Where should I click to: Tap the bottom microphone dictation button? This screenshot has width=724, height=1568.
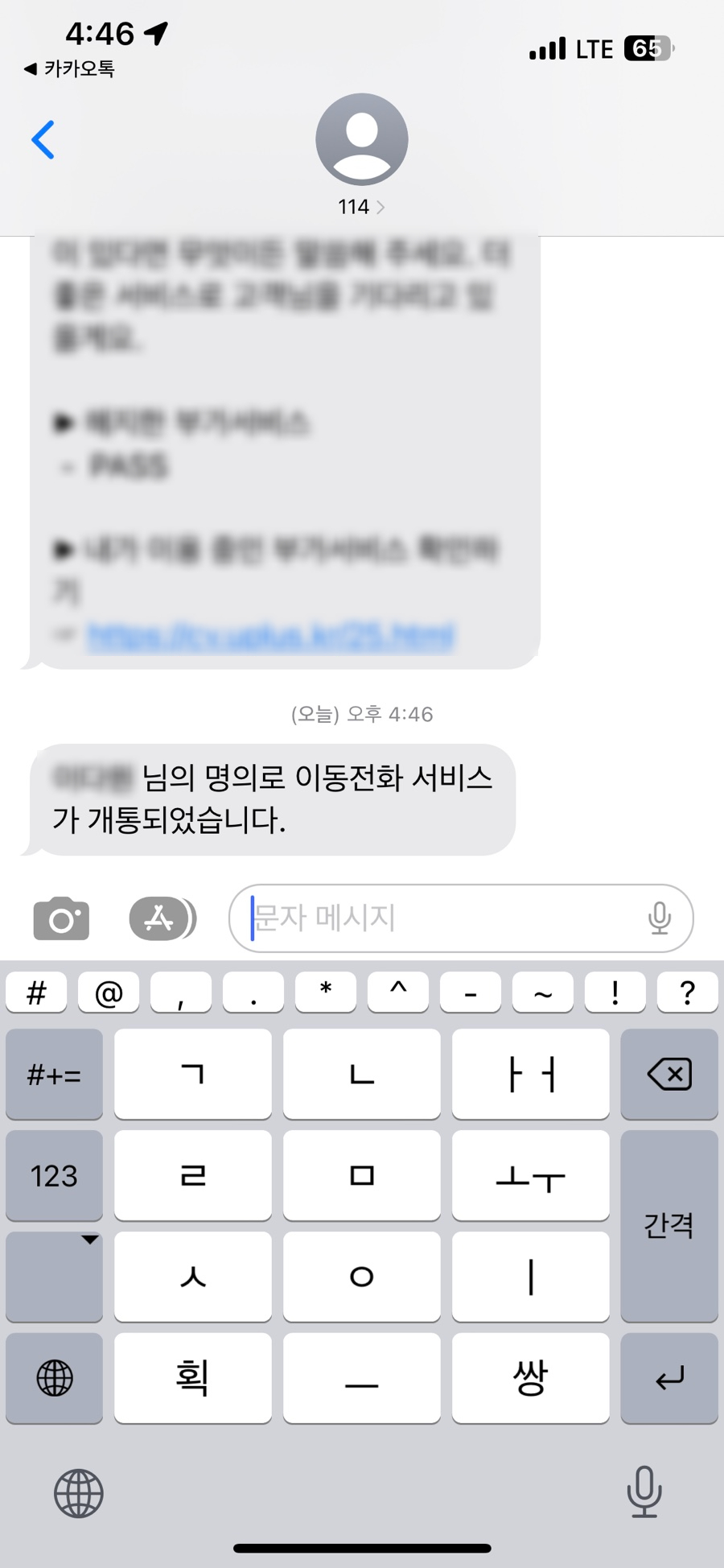(x=644, y=1492)
